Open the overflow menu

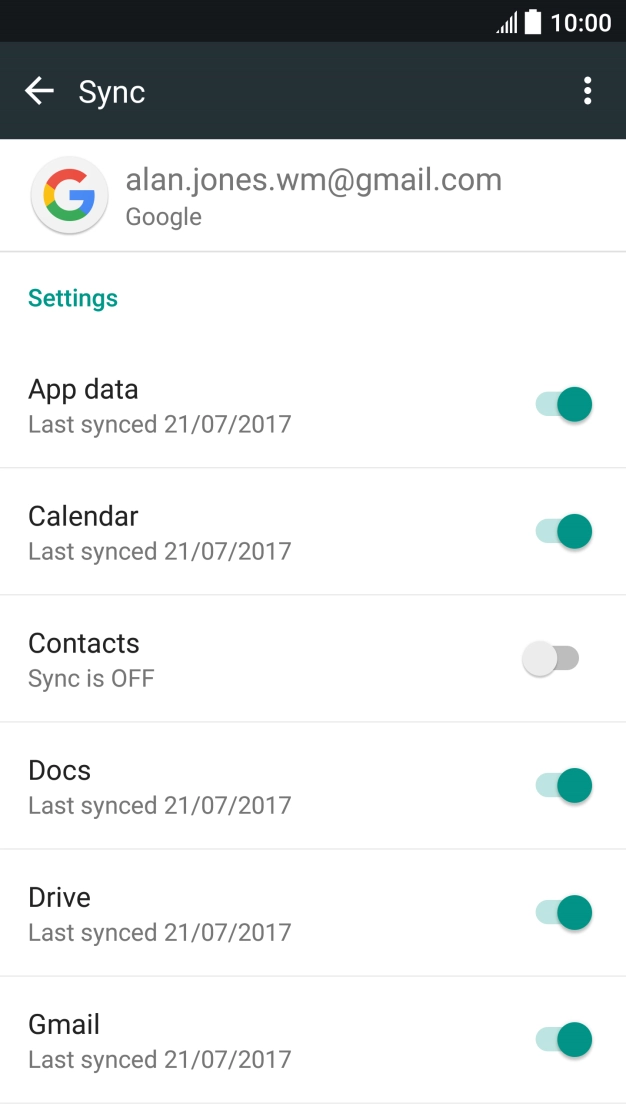tap(587, 92)
